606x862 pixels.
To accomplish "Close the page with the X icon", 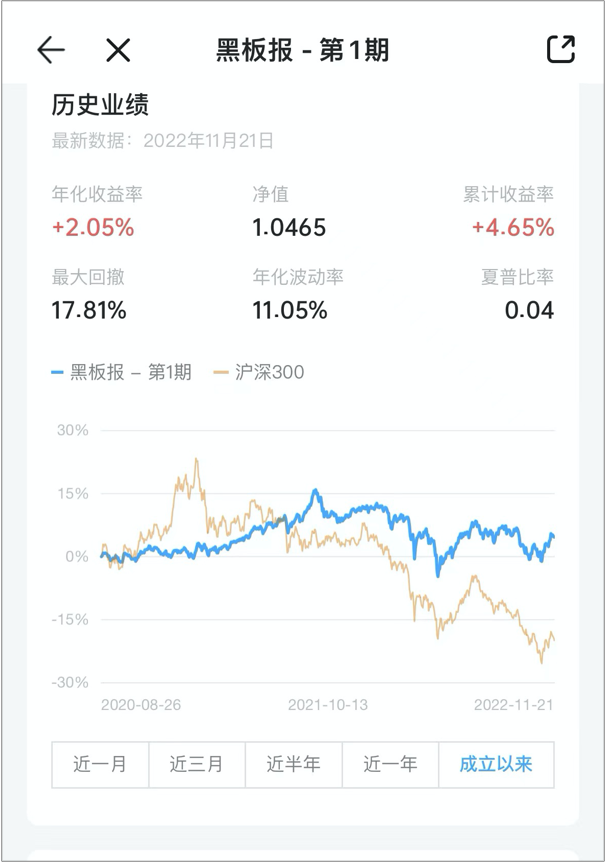I will [118, 49].
